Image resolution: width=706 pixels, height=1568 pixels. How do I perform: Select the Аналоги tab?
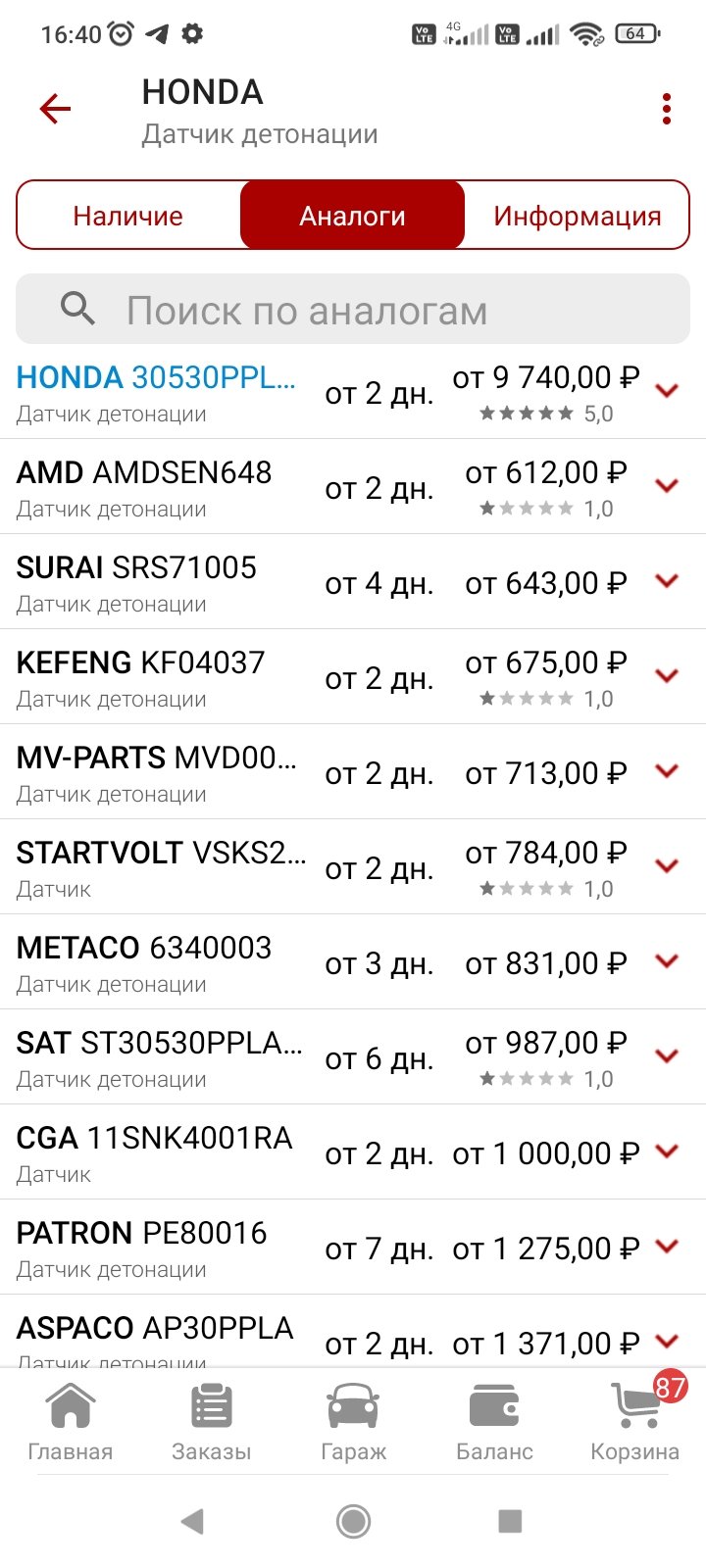(352, 216)
